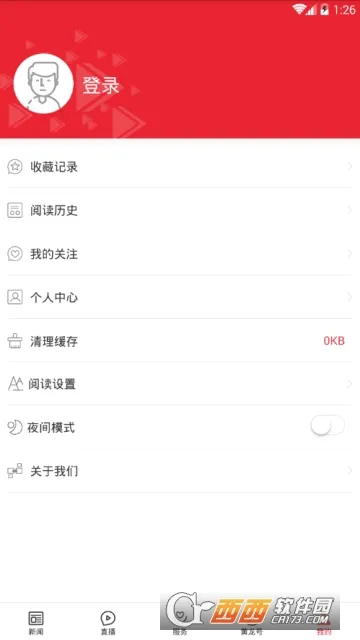Switch to the 新闻 news tab
The width and height of the screenshot is (360, 640).
point(36,622)
